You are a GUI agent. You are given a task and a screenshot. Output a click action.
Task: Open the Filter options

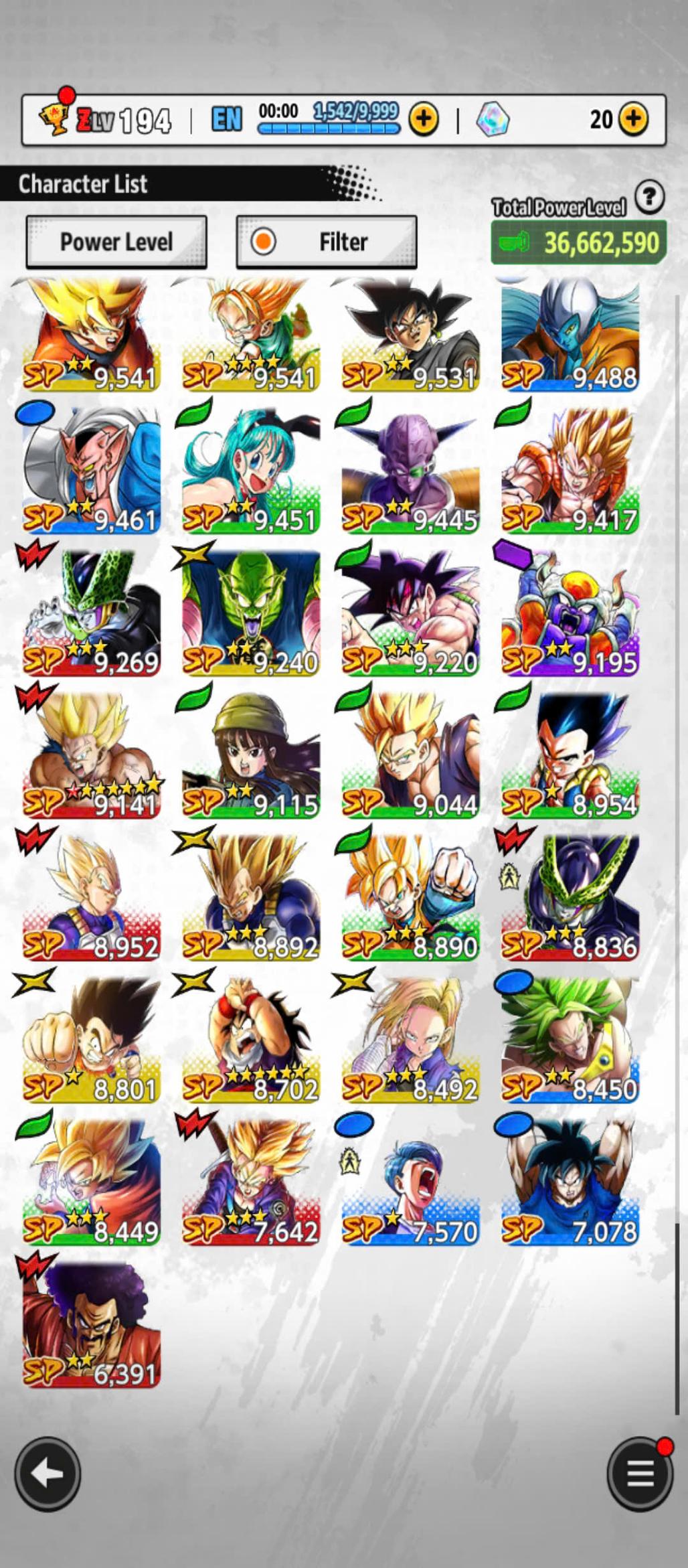tap(327, 242)
